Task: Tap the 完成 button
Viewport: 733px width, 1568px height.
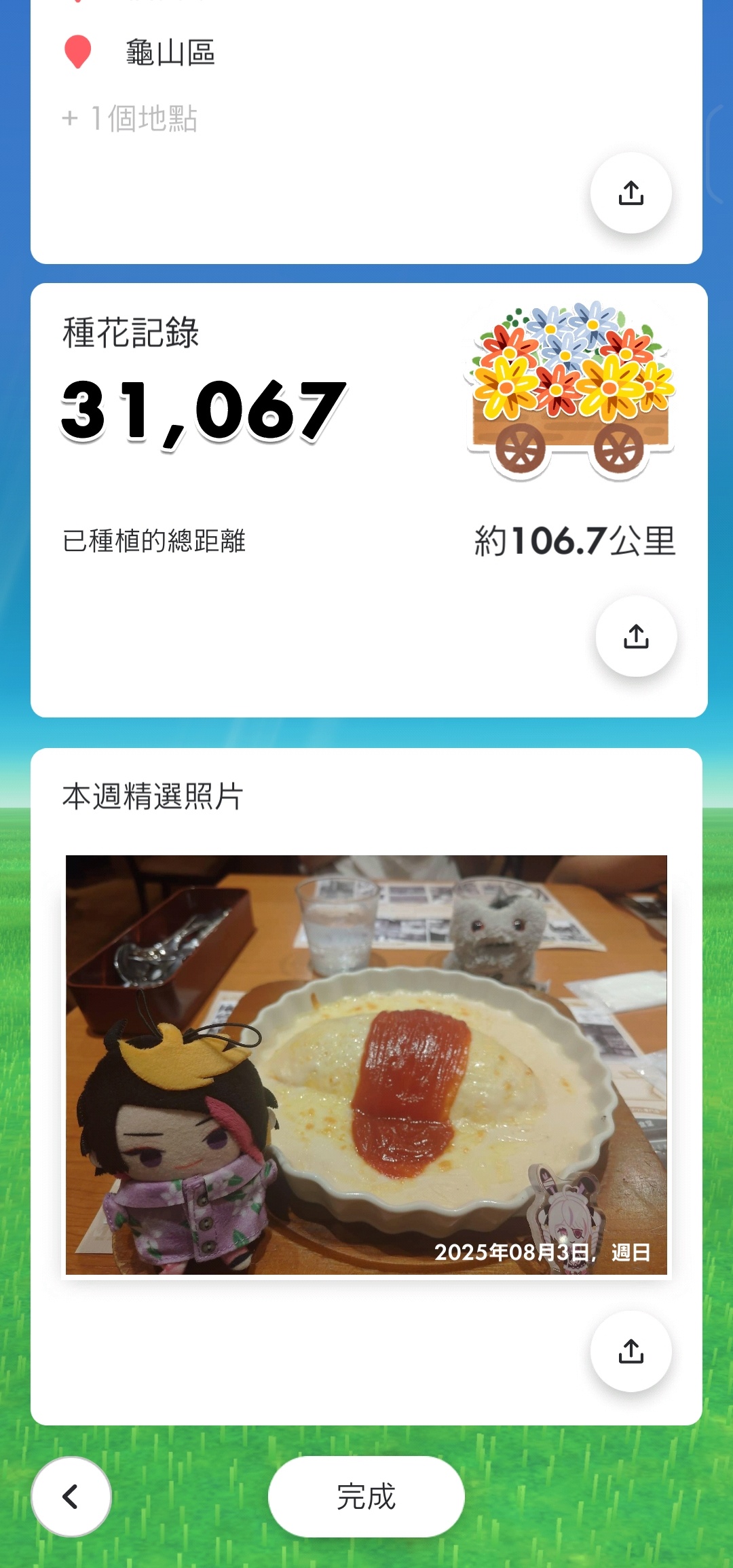Action: coord(366,1496)
